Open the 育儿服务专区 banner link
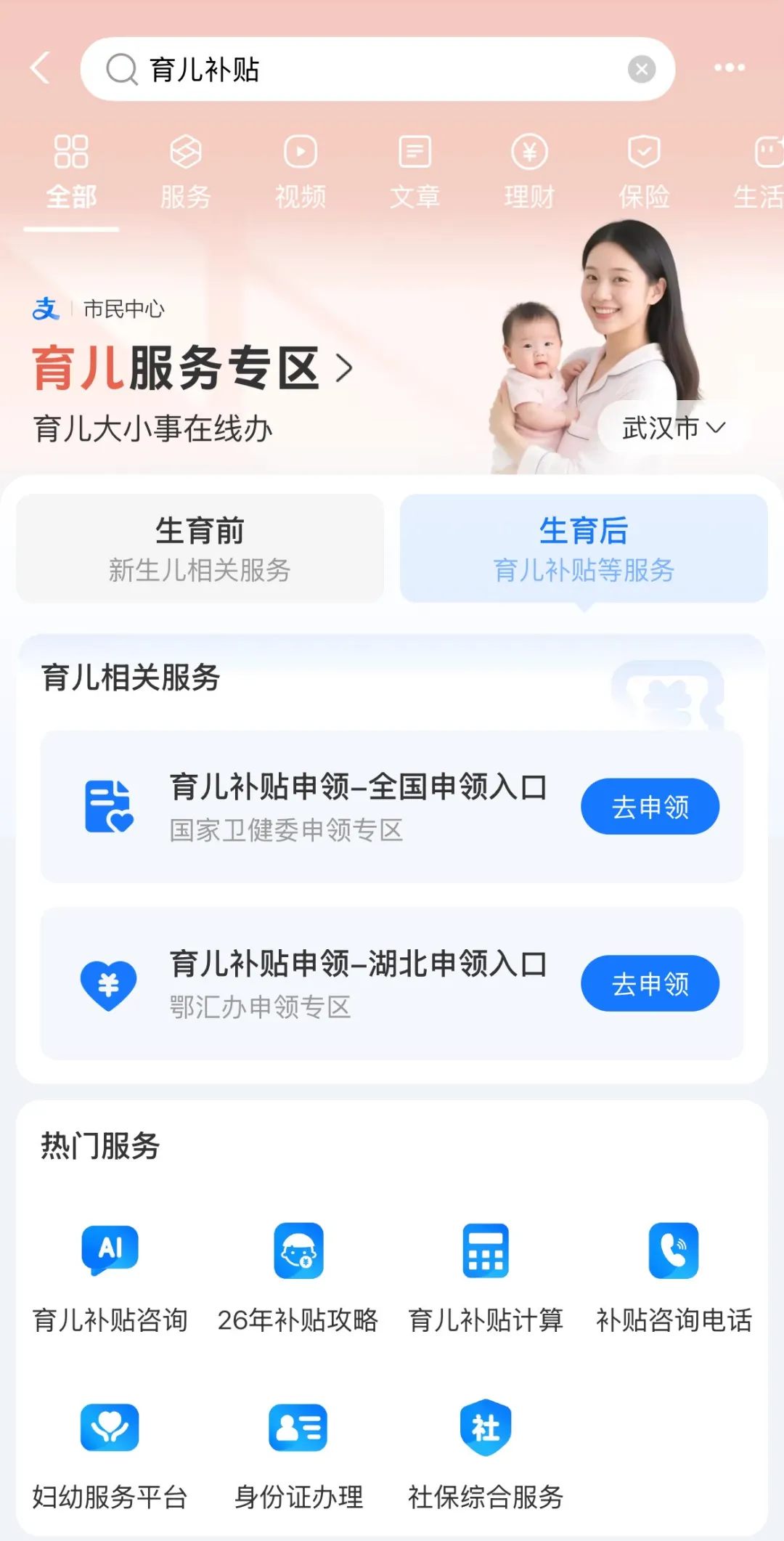784x1541 pixels. click(x=192, y=368)
